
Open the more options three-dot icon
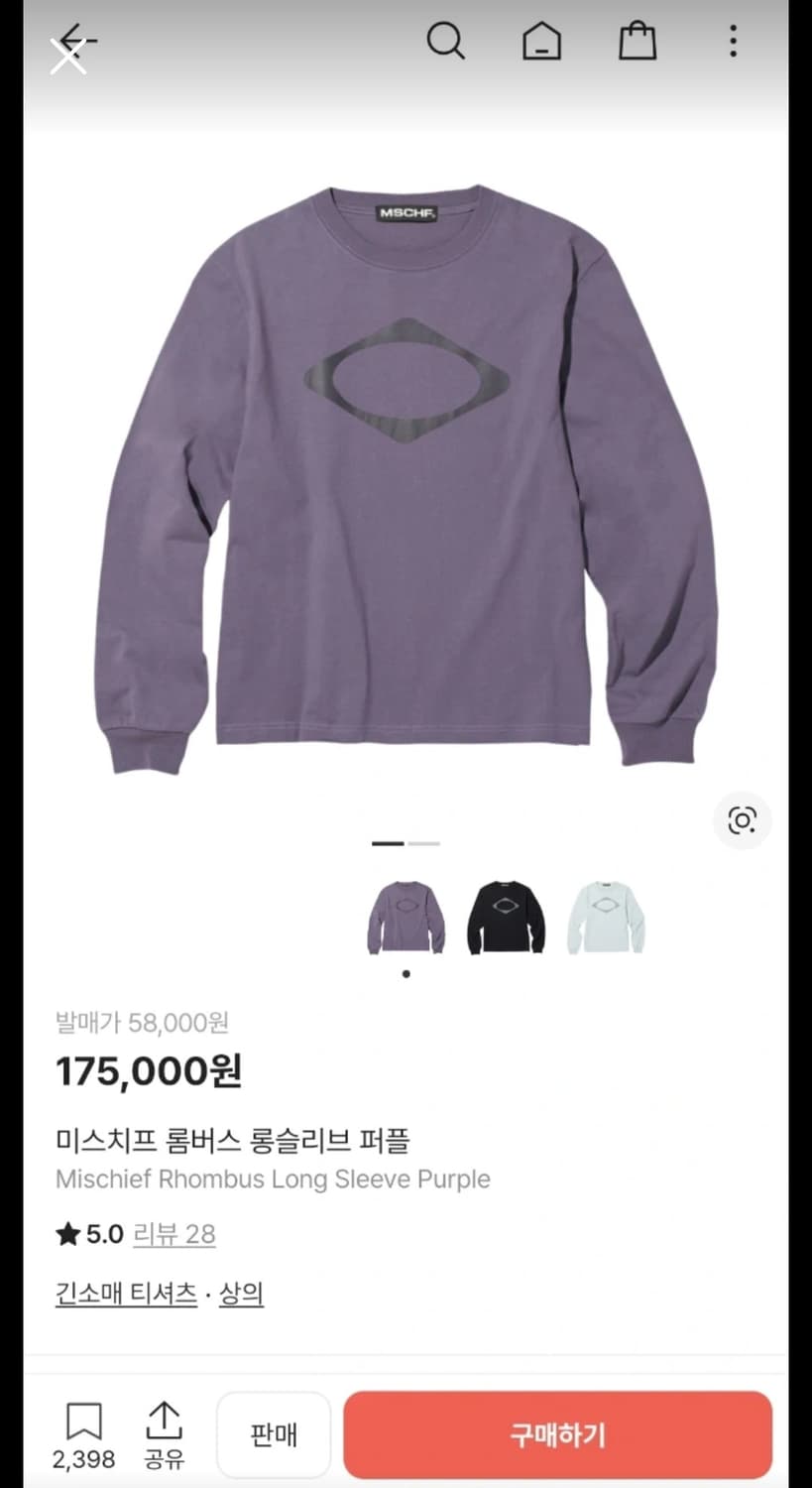point(732,41)
